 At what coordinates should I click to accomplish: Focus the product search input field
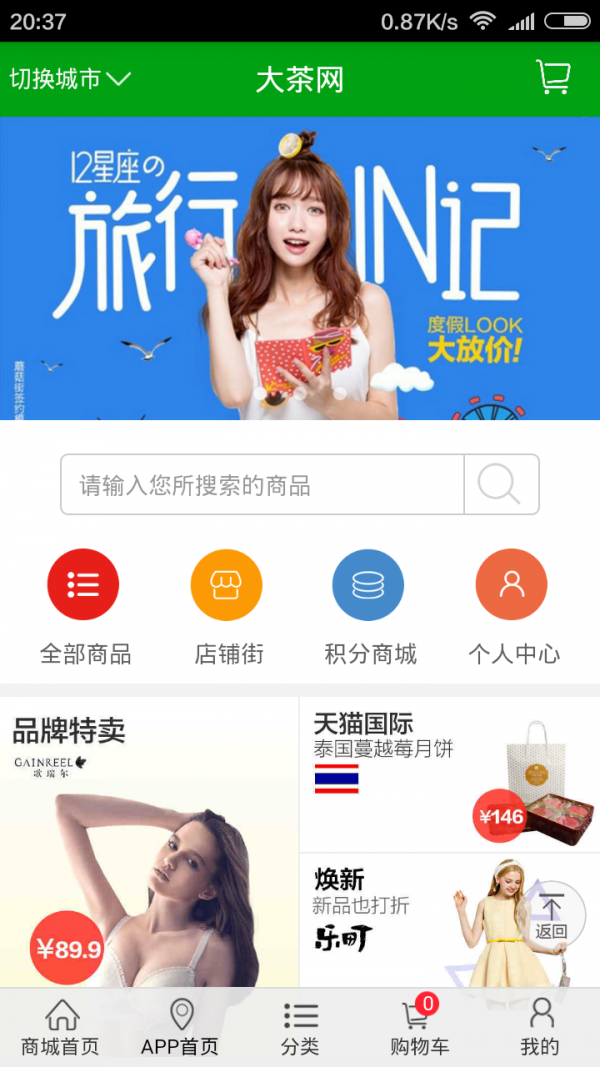pyautogui.click(x=262, y=485)
